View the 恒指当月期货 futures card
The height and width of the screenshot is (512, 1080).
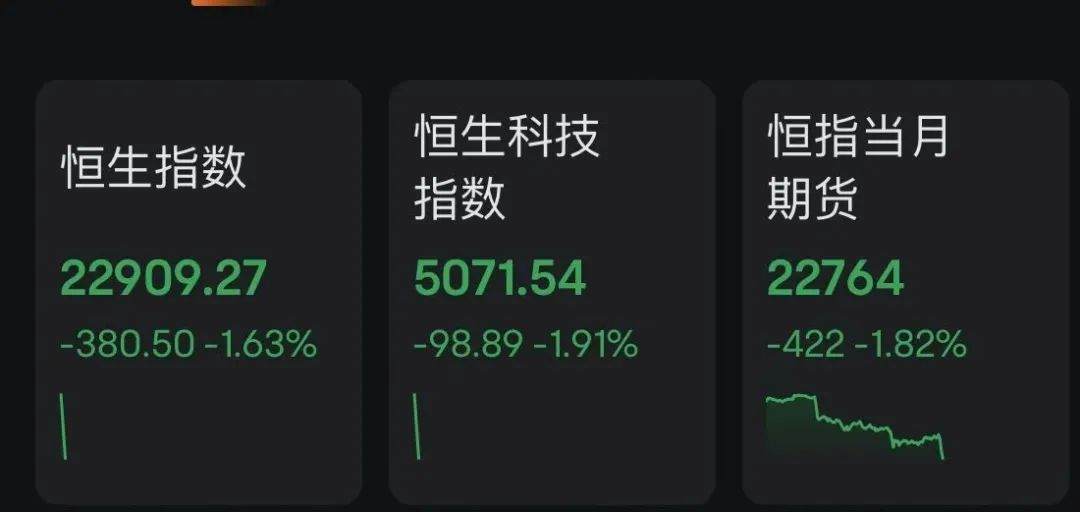(904, 292)
